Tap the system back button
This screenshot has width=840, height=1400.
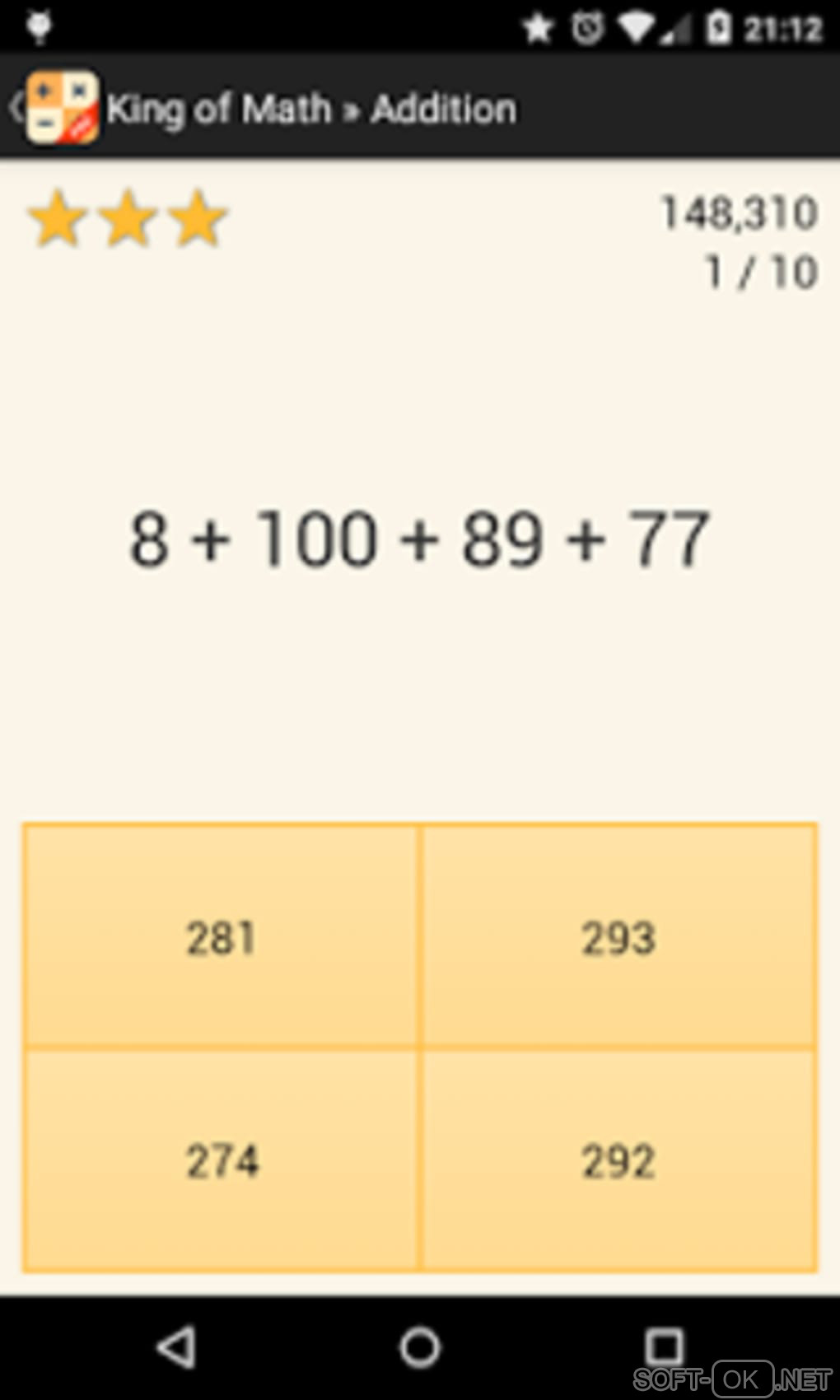click(x=175, y=1347)
